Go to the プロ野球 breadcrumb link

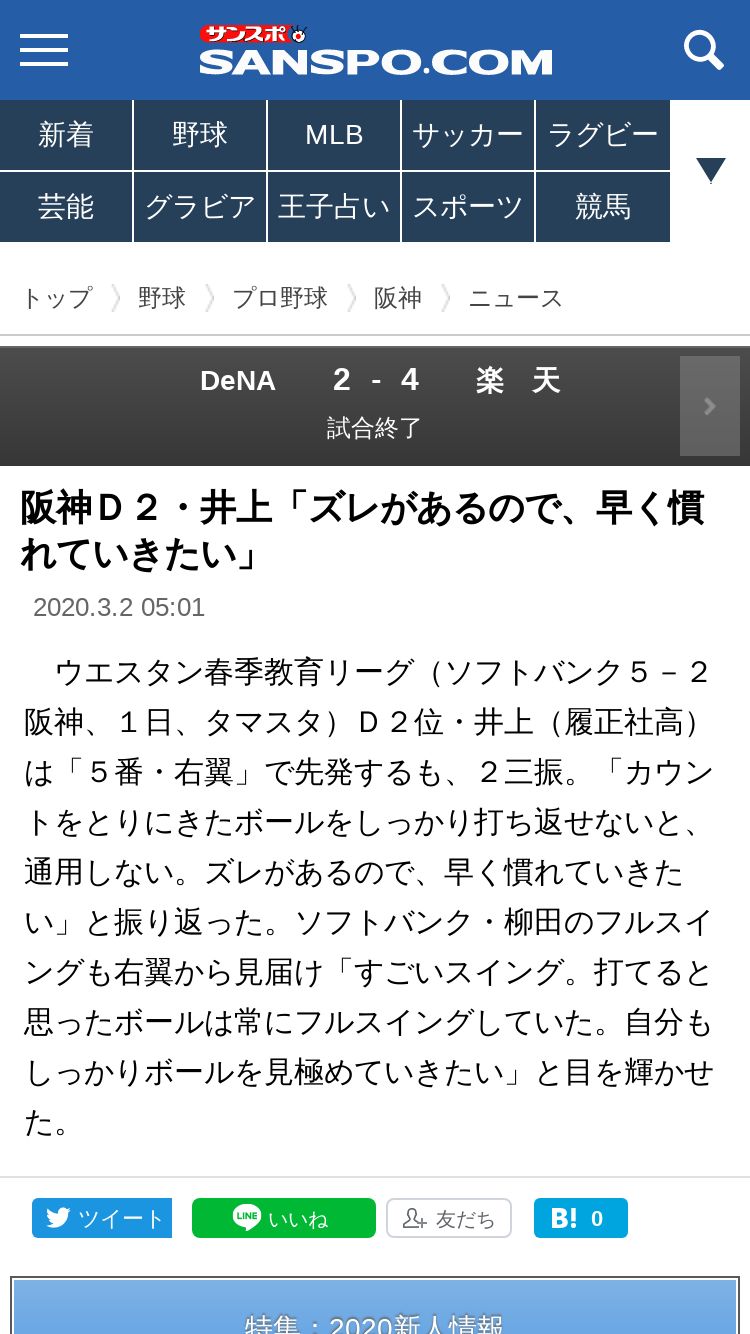coord(280,298)
